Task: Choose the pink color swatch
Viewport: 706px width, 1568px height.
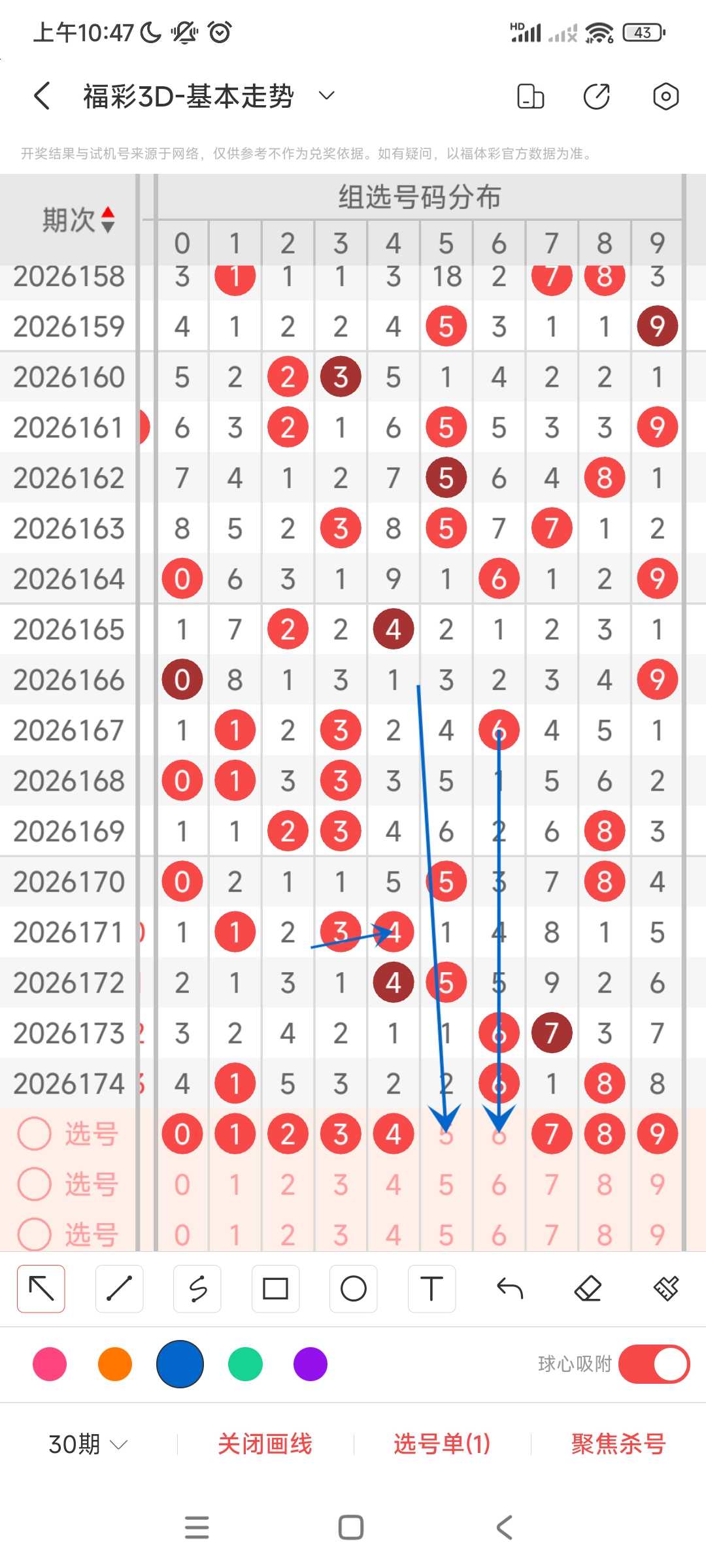Action: tap(50, 1364)
